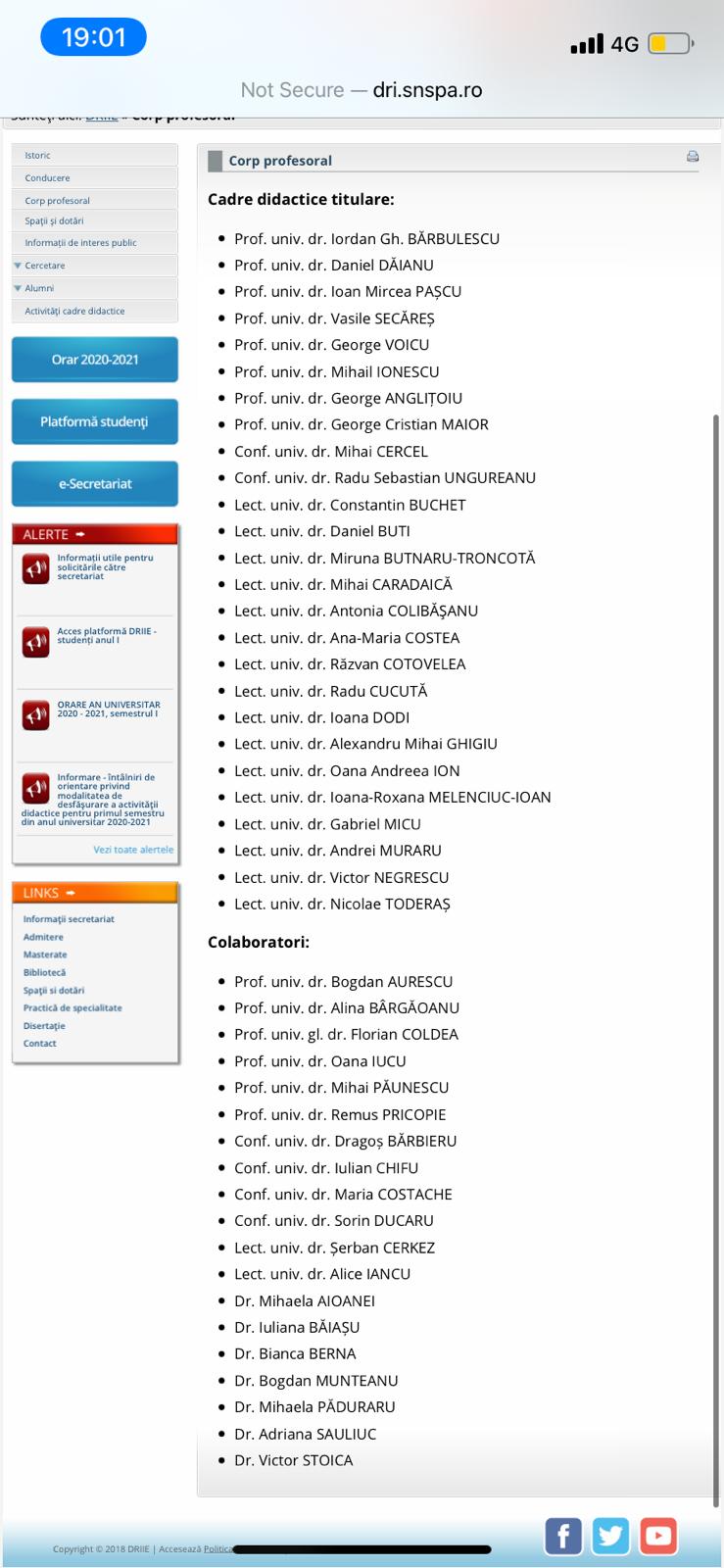Expand the Alumni menu

(x=39, y=288)
